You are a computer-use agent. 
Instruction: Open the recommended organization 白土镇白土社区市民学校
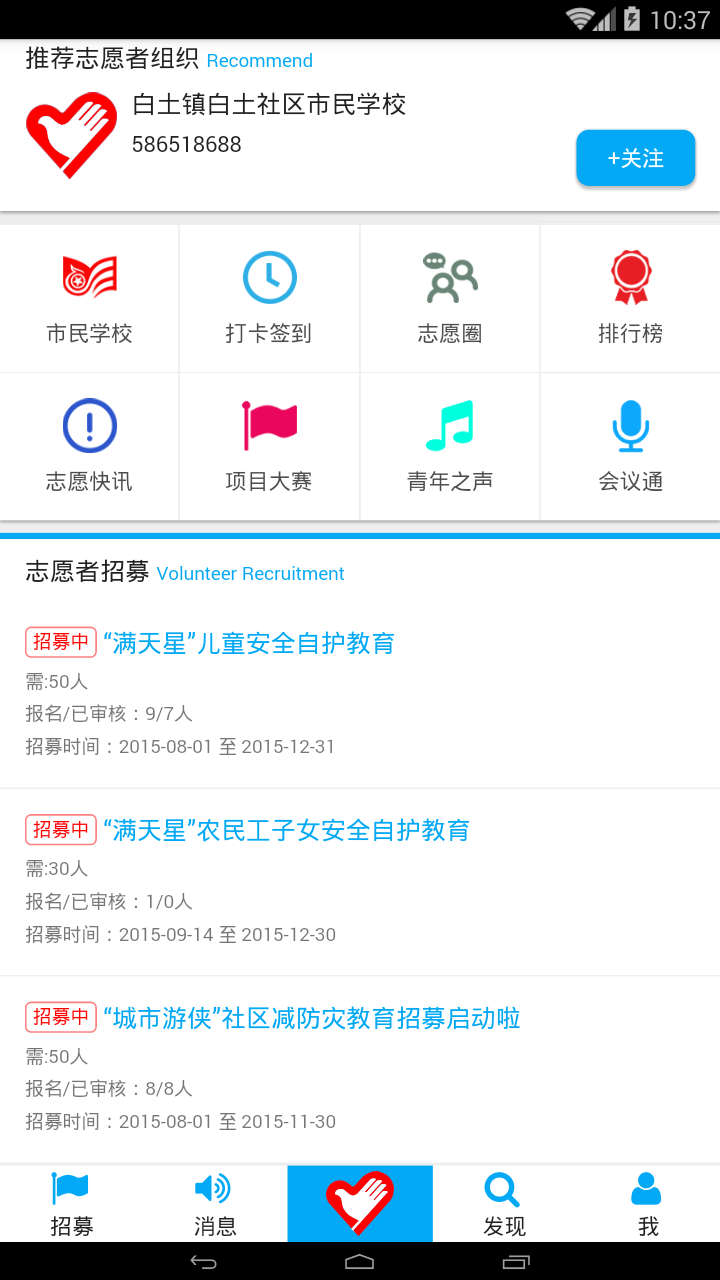coord(268,106)
